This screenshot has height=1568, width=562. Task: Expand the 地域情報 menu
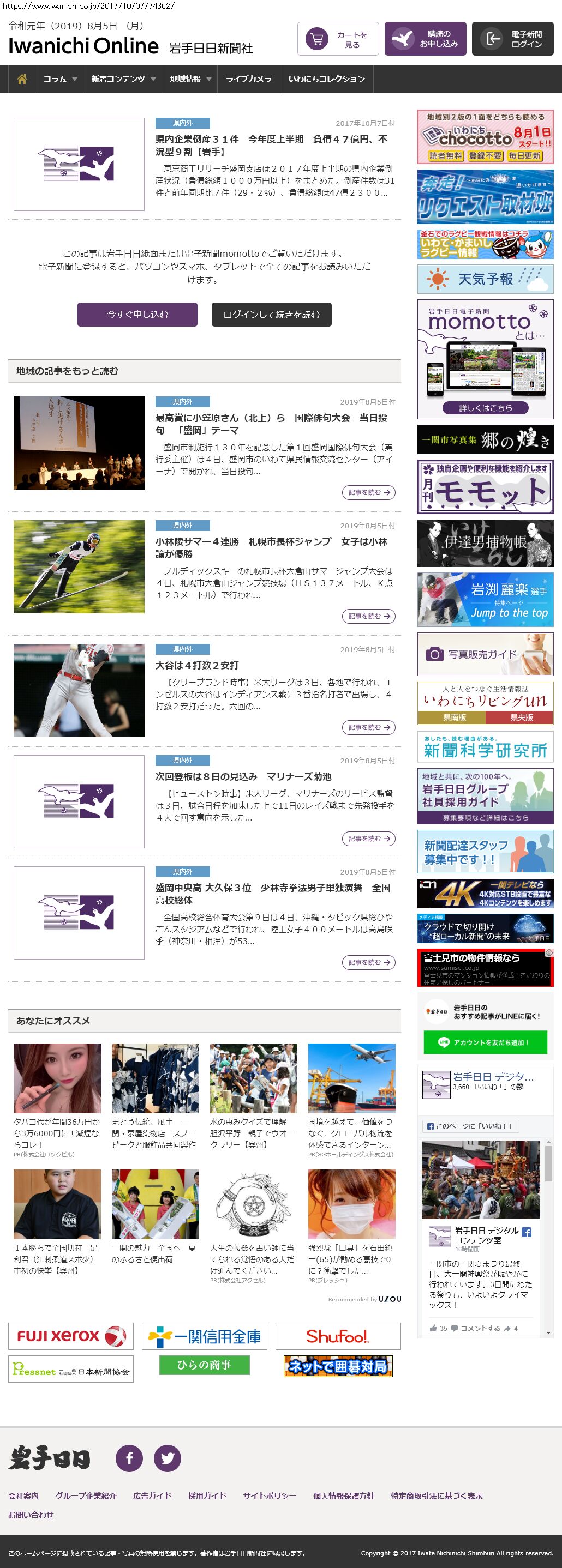[190, 79]
